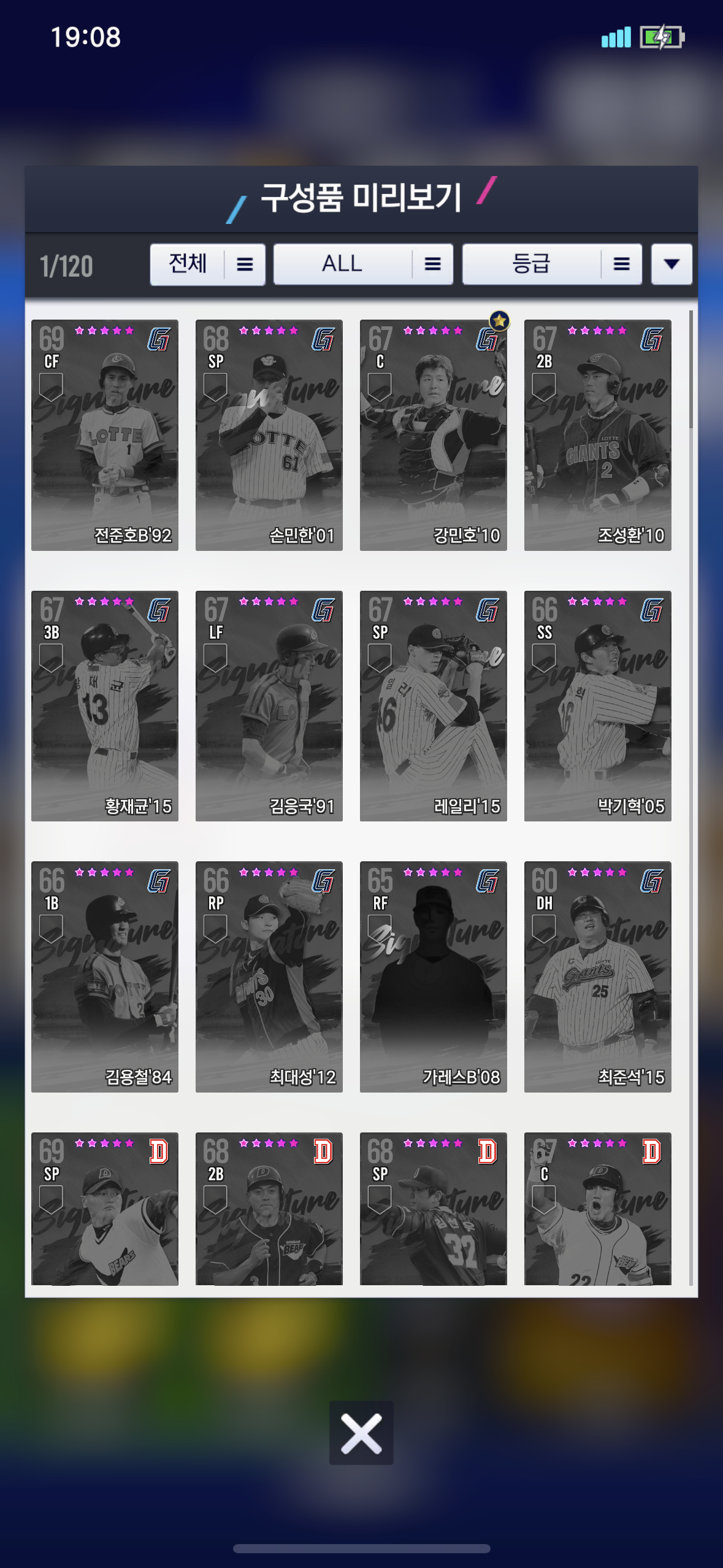723x1568 pixels.
Task: View the 김응국'91 LF card
Action: pos(269,705)
